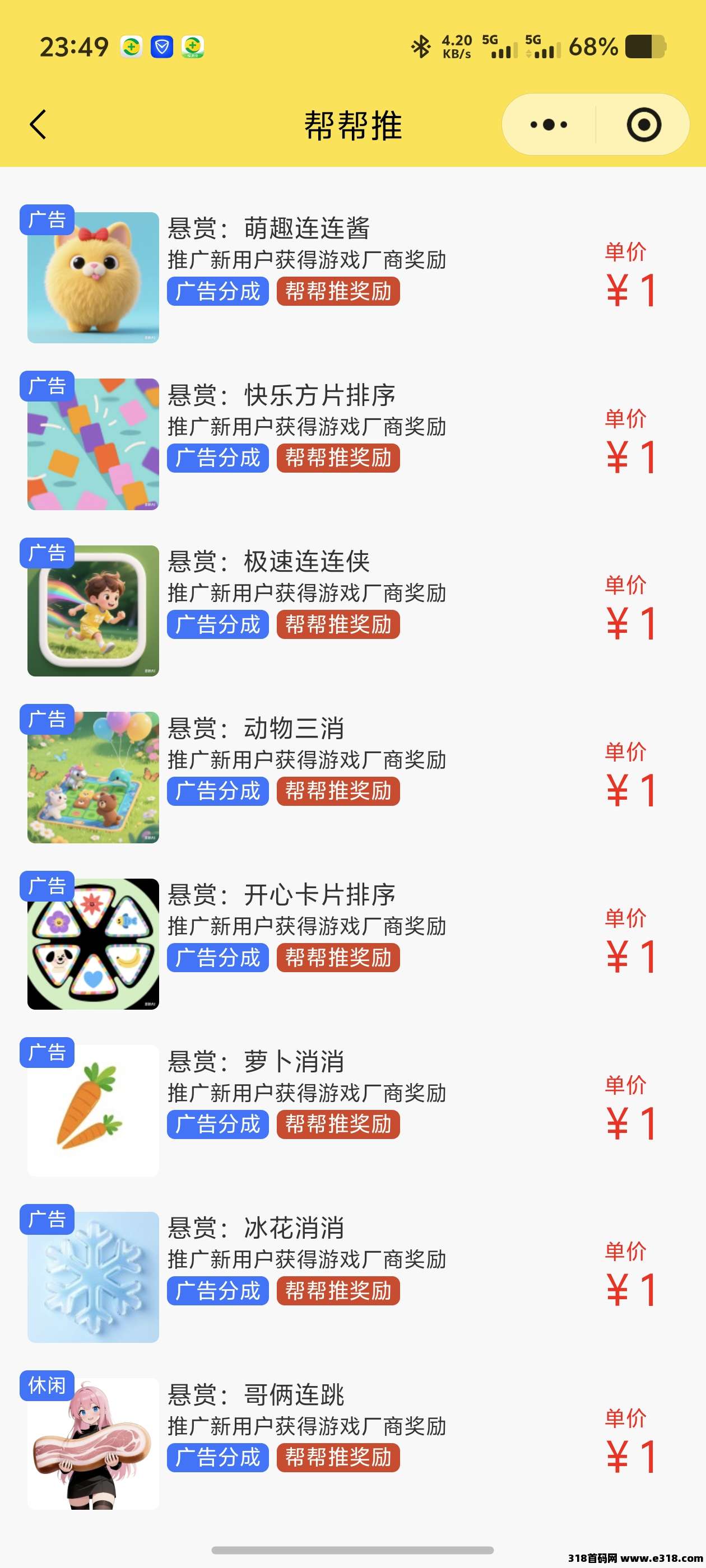The width and height of the screenshot is (706, 1568).
Task: Go back using the header arrow
Action: pos(38,125)
